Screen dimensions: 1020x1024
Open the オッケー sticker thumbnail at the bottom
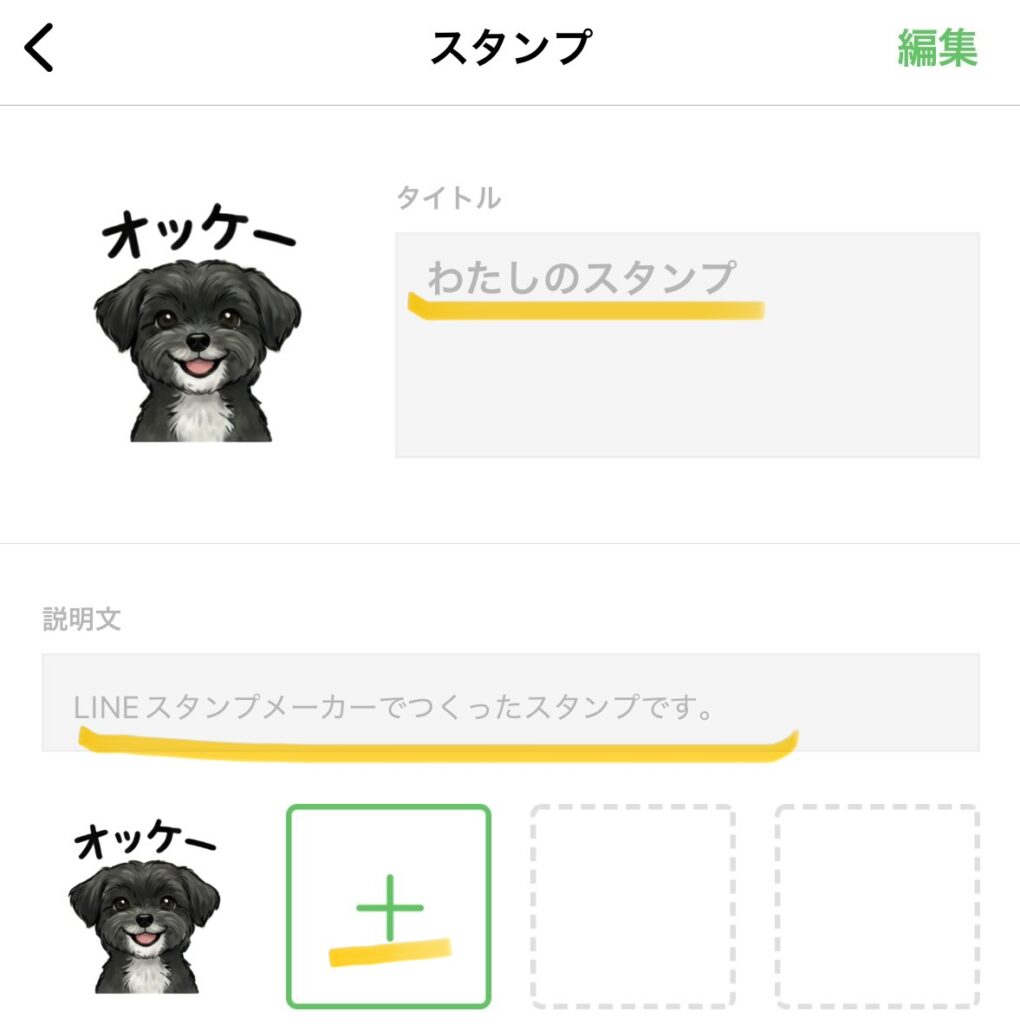coord(144,903)
